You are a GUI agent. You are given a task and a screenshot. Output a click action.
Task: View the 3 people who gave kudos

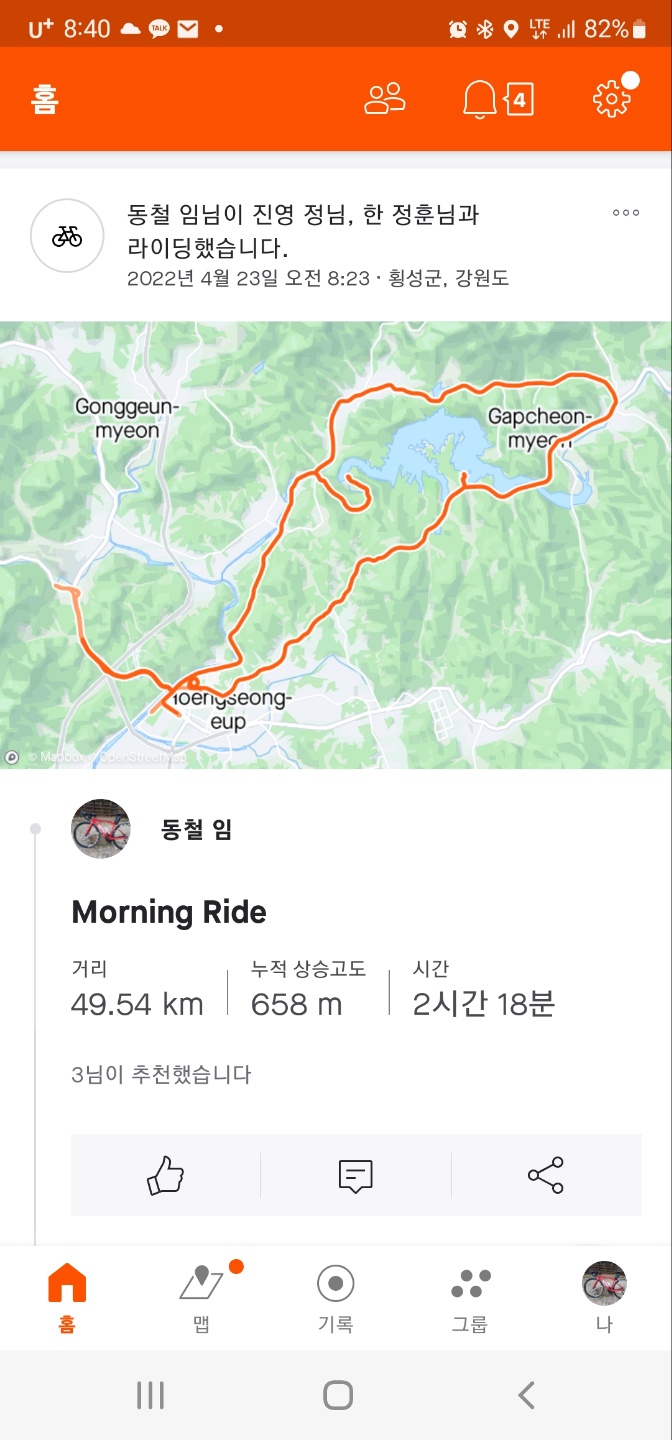(161, 1075)
